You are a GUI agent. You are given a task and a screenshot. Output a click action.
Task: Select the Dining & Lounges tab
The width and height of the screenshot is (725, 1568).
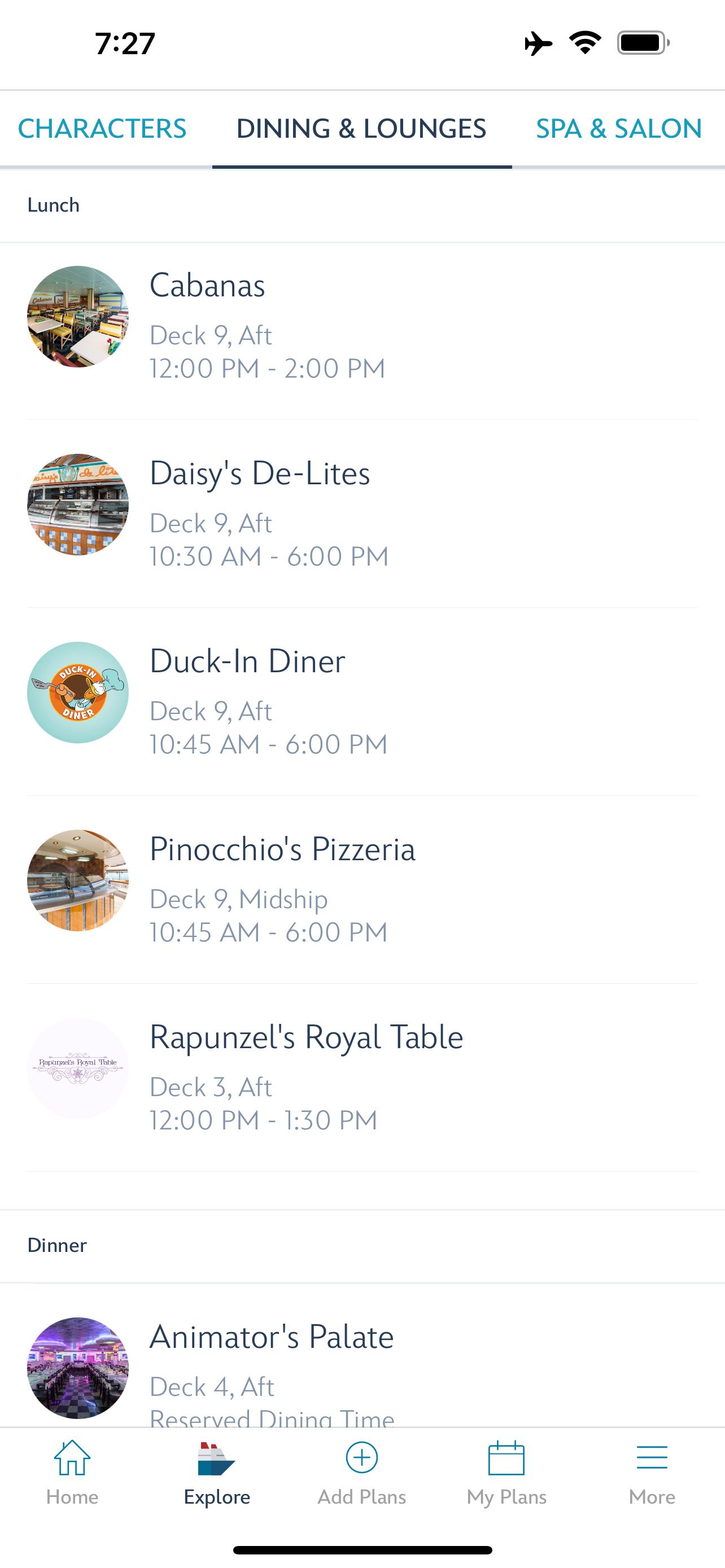pyautogui.click(x=361, y=129)
